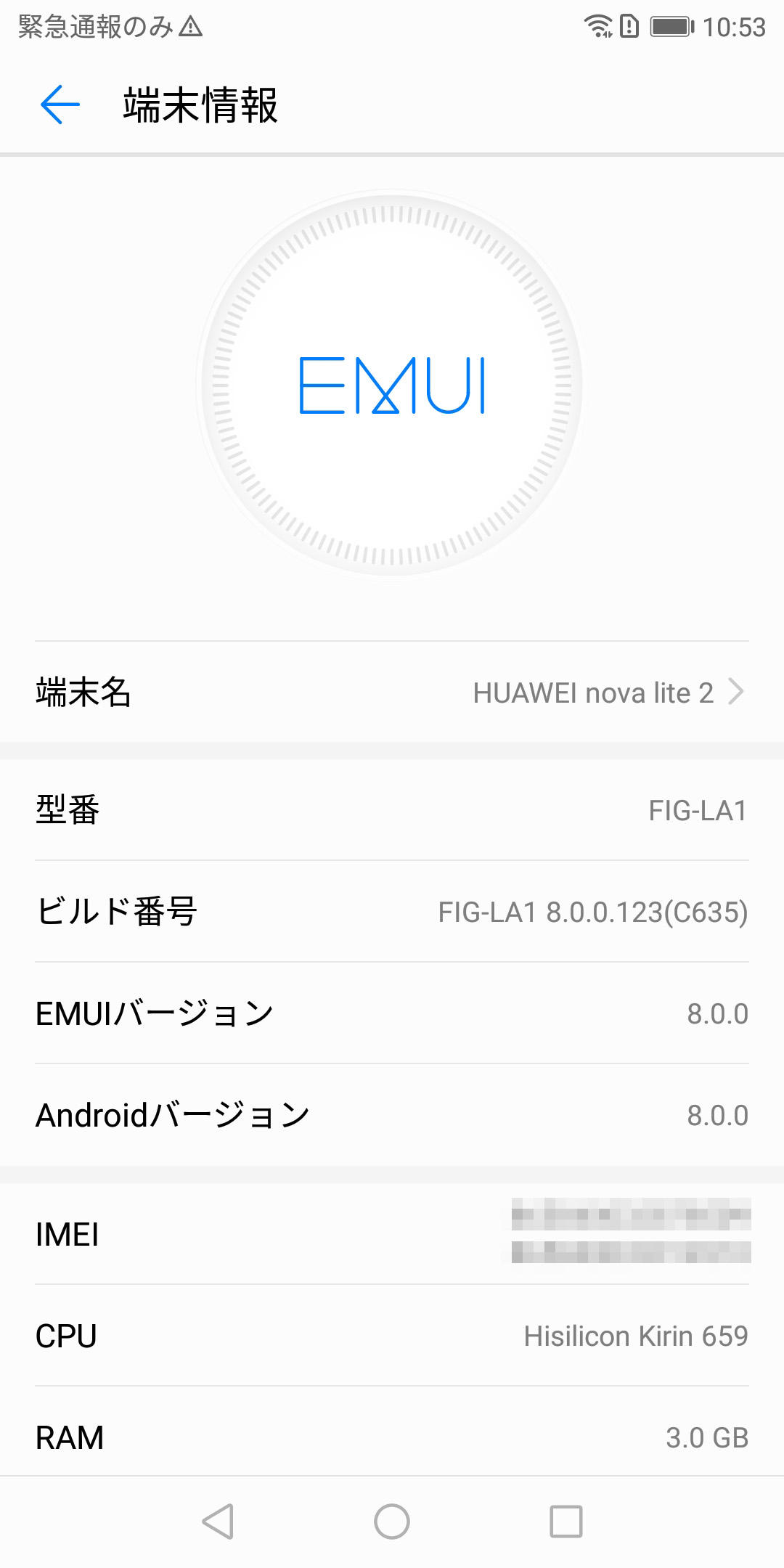Select the CPU Hisilicon Kirin 659 row
Viewport: 784px width, 1568px height.
tap(392, 1336)
